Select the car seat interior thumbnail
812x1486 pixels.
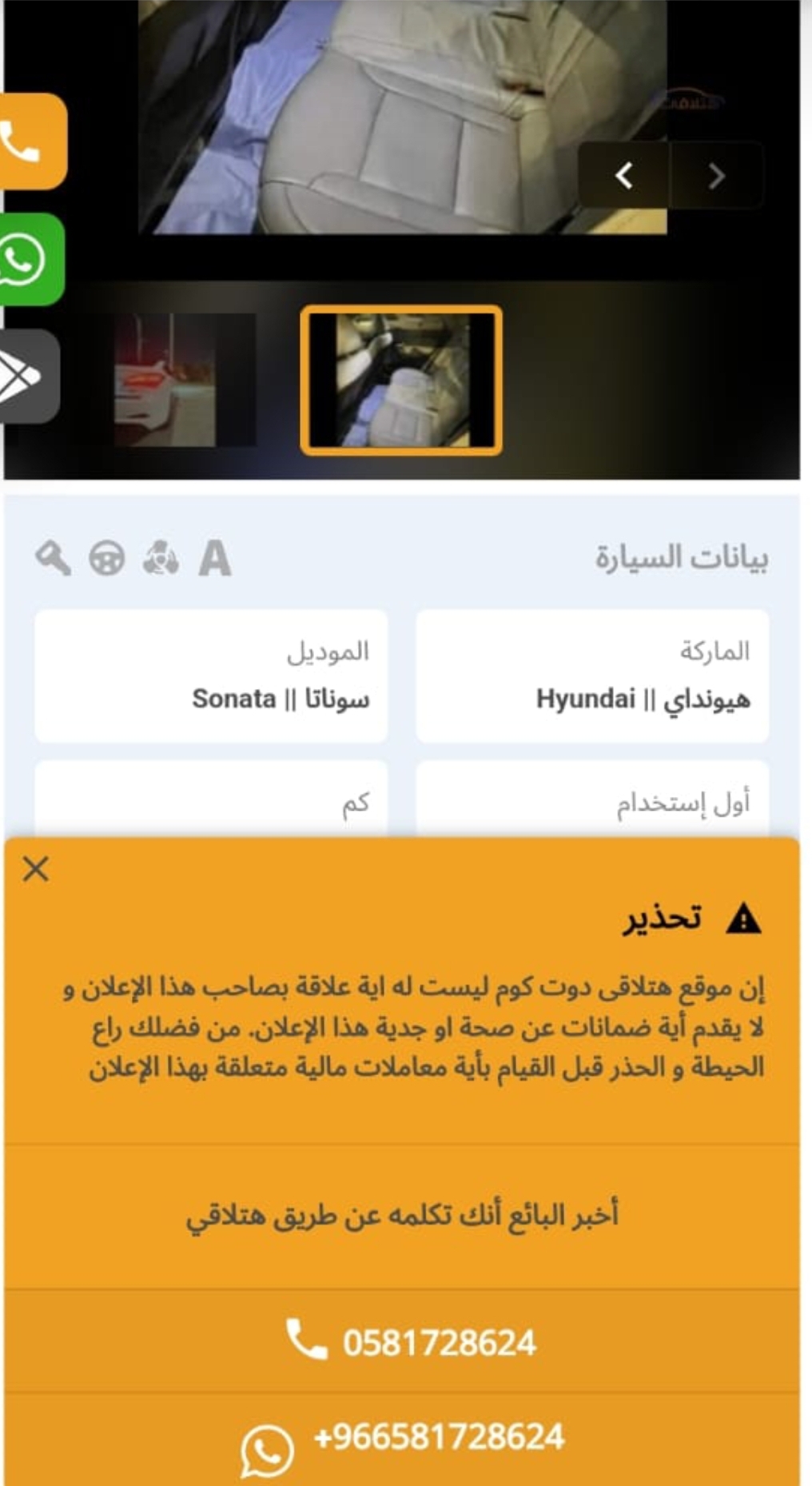tap(401, 380)
